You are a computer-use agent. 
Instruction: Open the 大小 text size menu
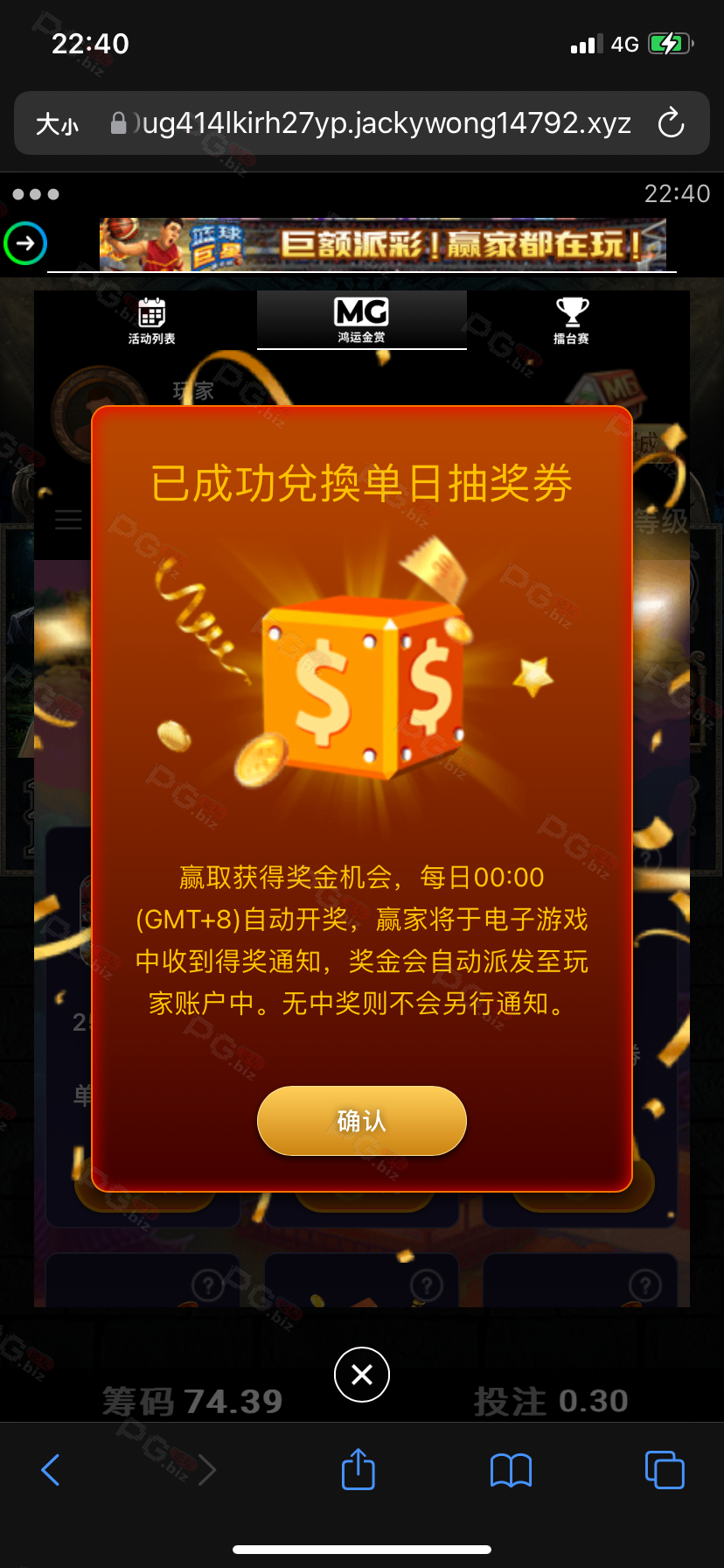(57, 124)
